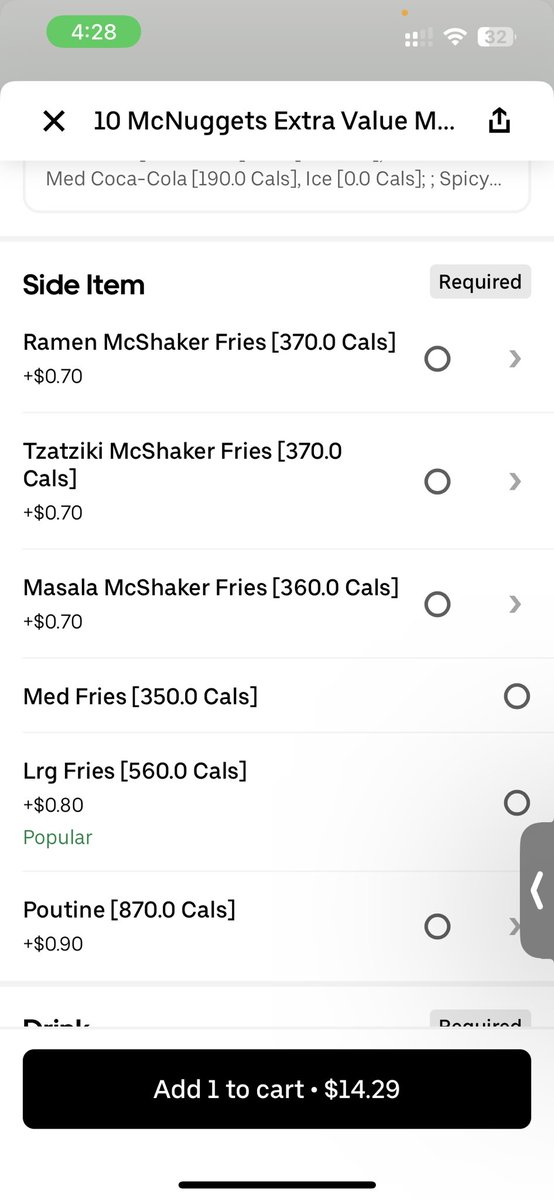Upgrade to Lrg Fries side
The height and width of the screenshot is (1200, 554).
tap(516, 802)
